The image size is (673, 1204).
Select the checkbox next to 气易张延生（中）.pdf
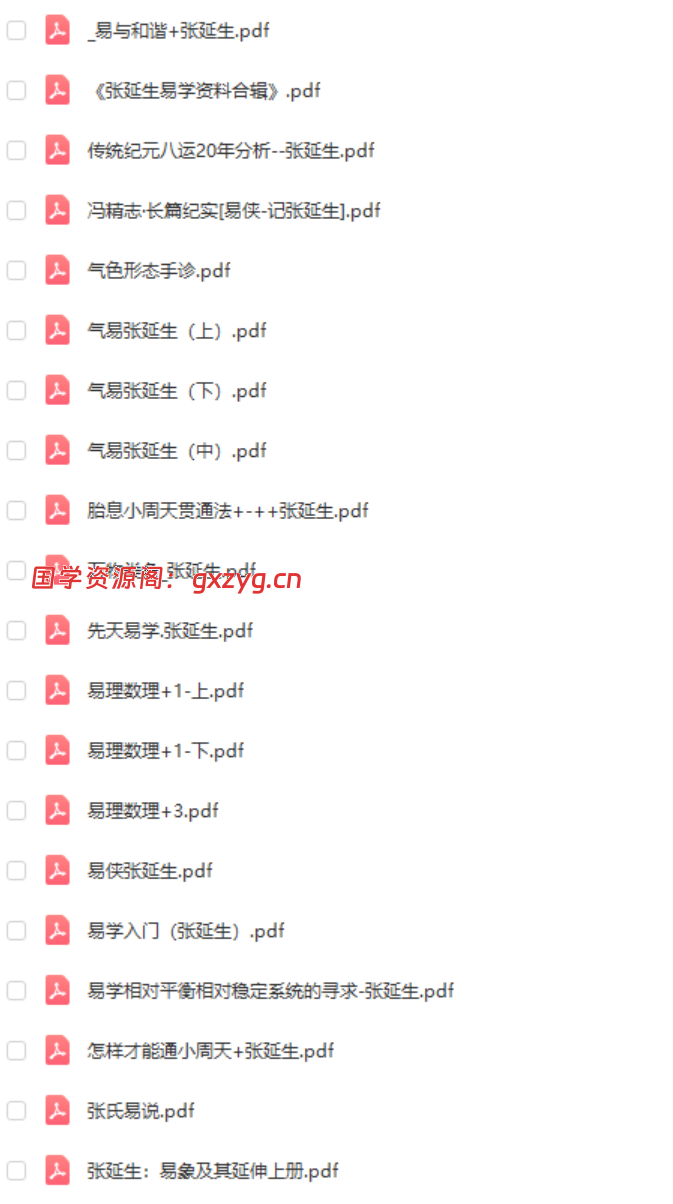click(x=16, y=451)
